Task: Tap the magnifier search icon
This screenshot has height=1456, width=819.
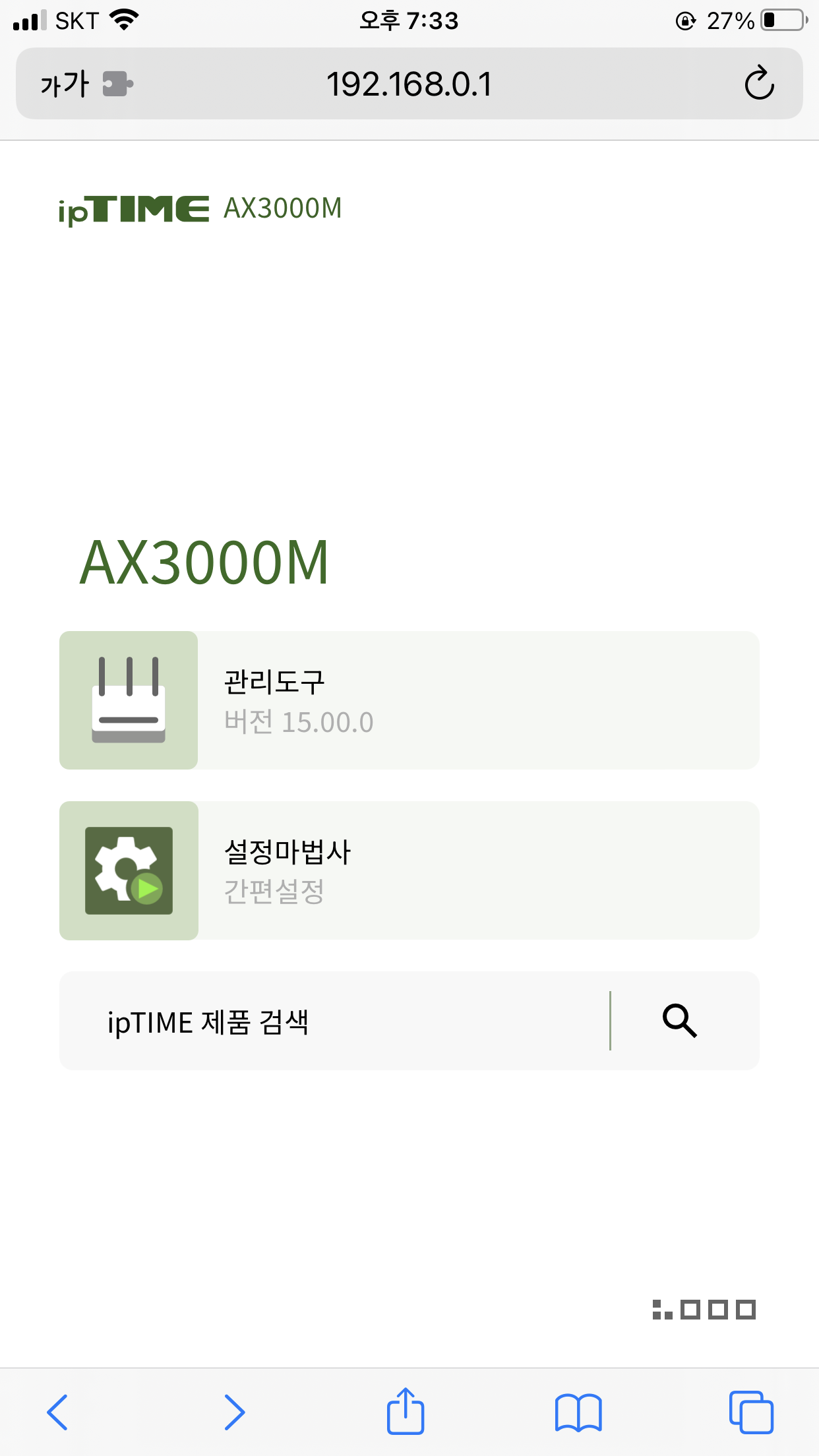Action: coord(680,1021)
